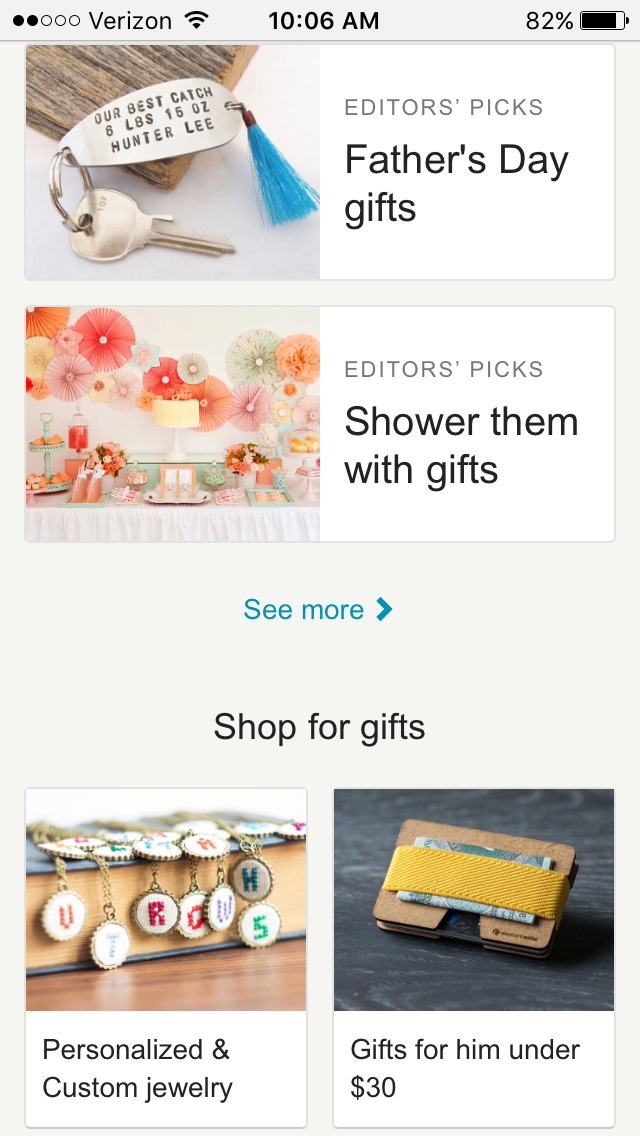Tap the See more link

tap(318, 609)
